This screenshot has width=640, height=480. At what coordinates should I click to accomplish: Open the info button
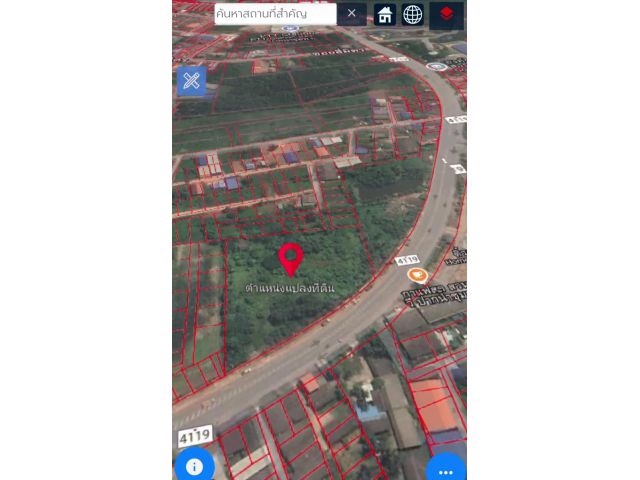[194, 465]
